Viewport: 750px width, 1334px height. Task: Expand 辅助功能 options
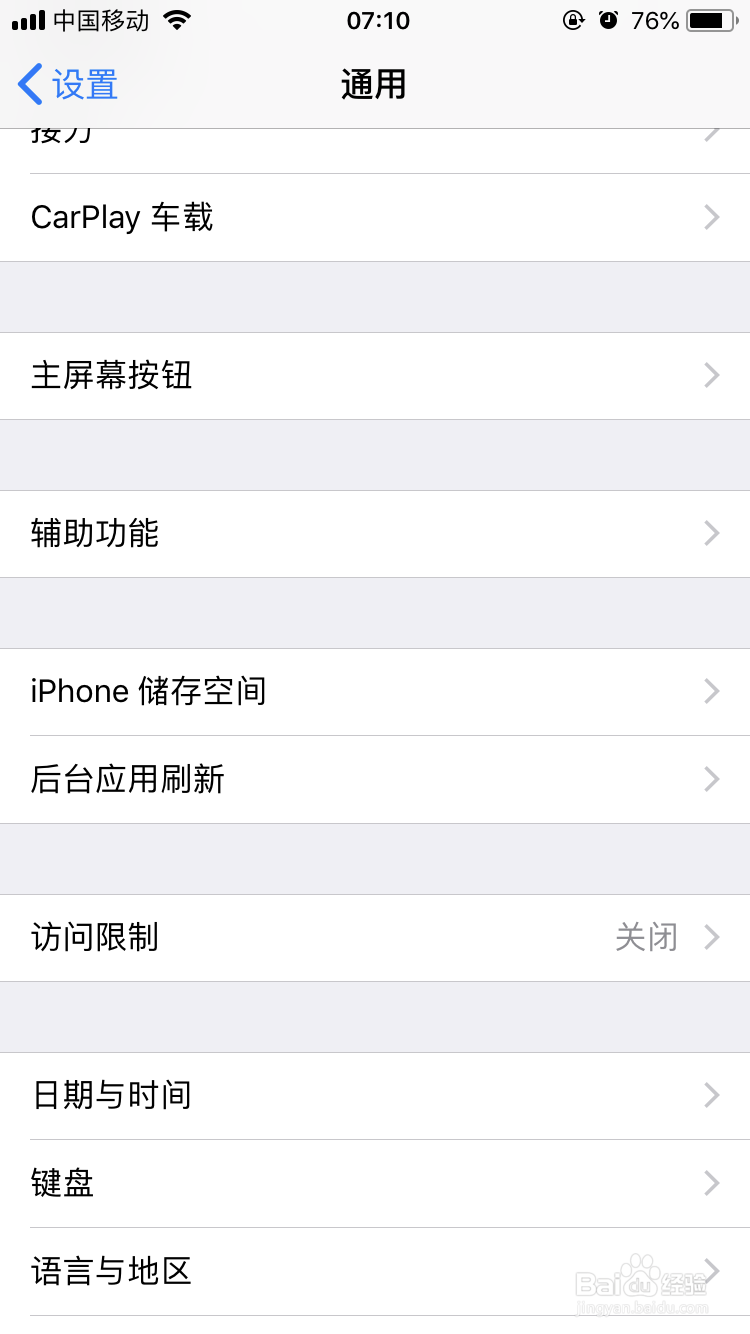(375, 534)
